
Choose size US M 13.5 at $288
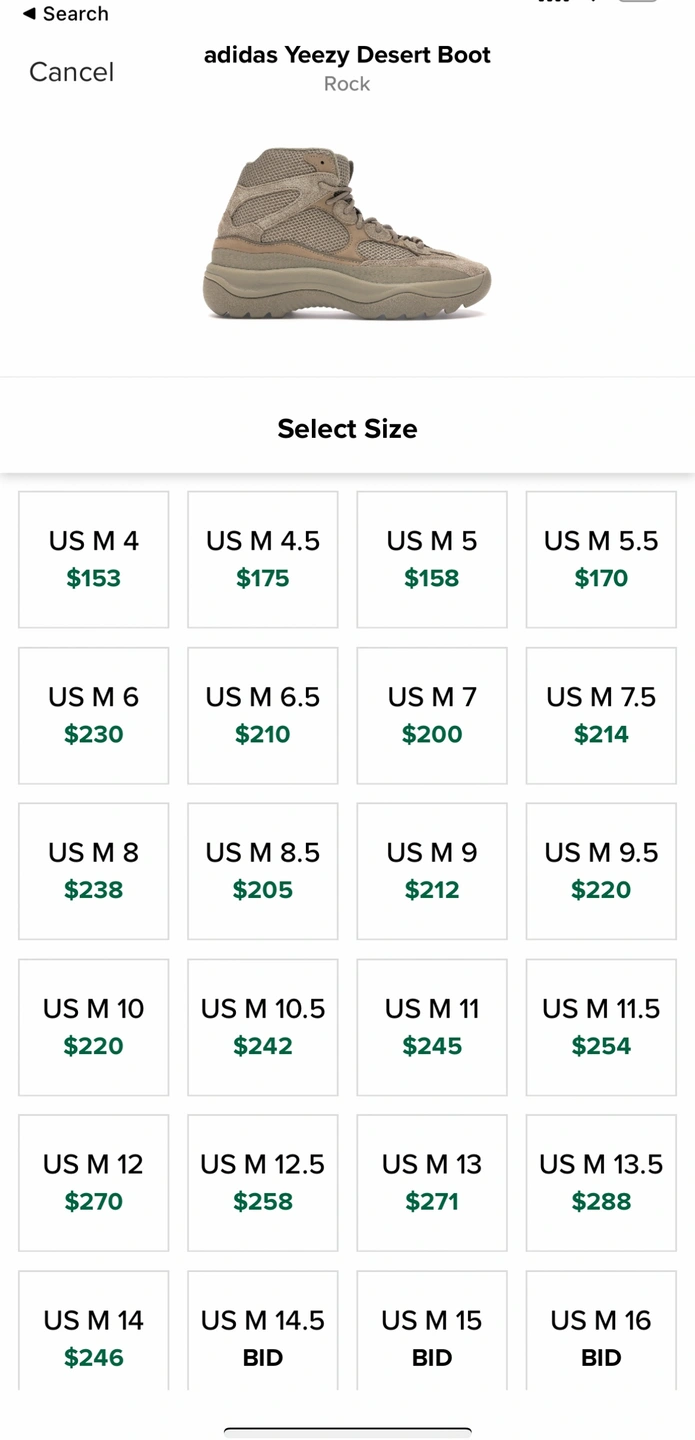(x=601, y=1183)
